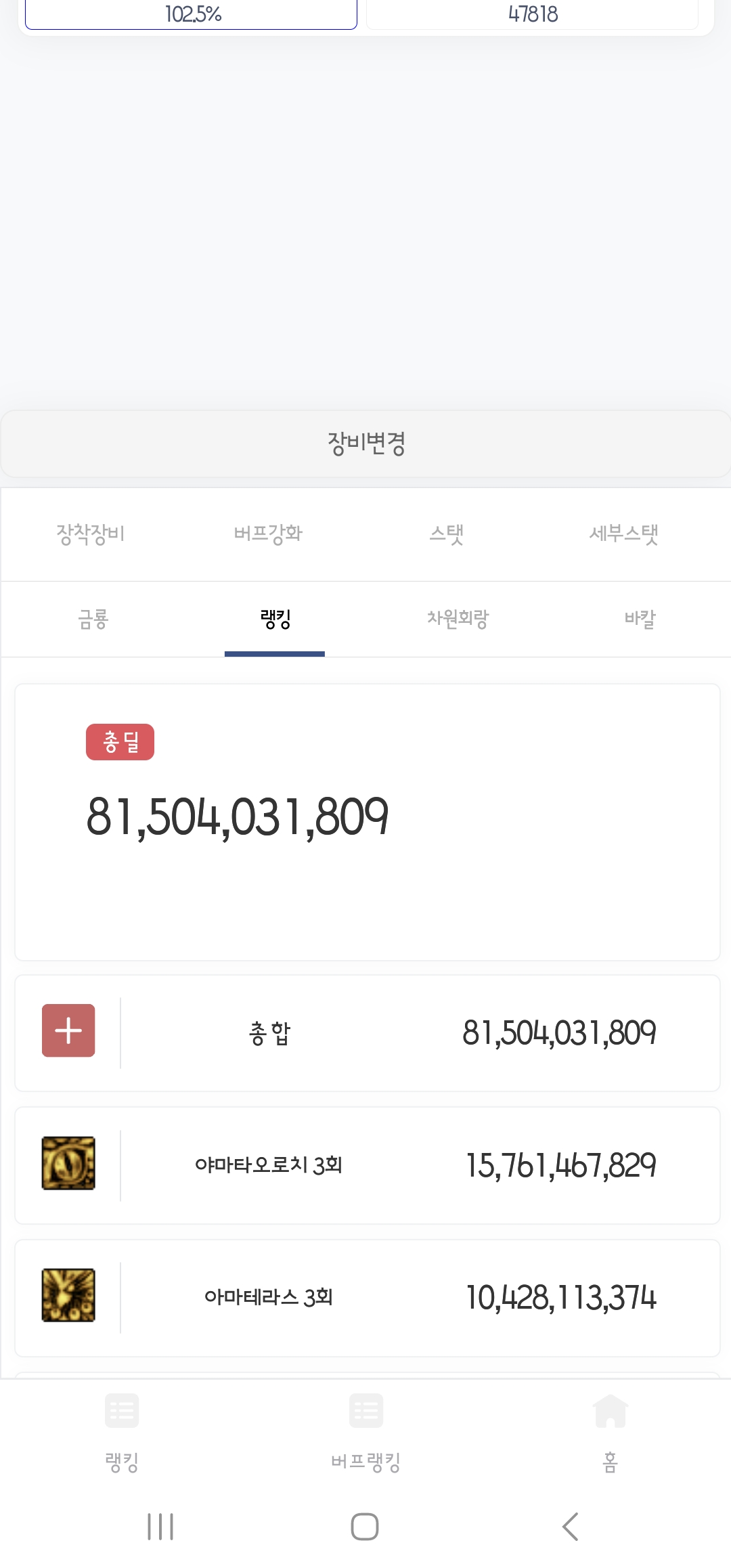Open the 야마타오로치 3회 row
Viewport: 731px width, 1568px height.
367,1165
